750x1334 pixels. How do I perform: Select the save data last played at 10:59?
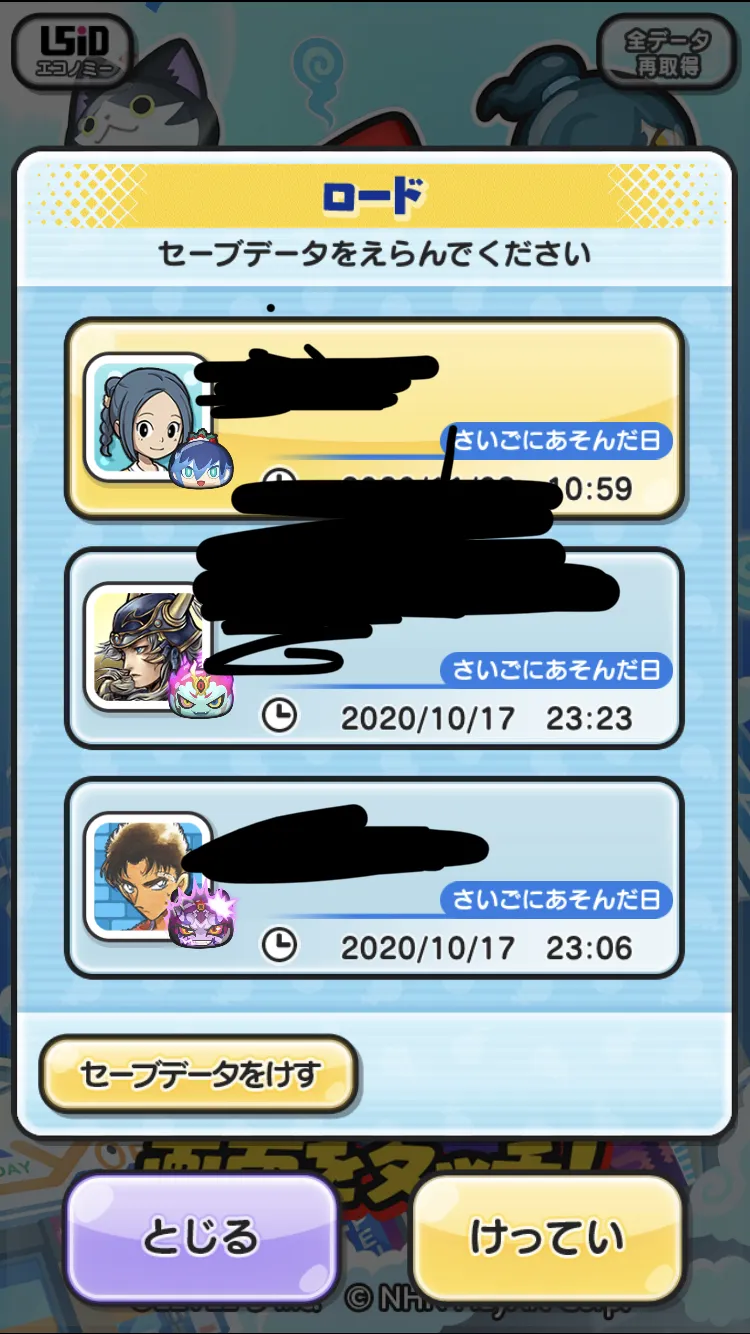[x=375, y=418]
